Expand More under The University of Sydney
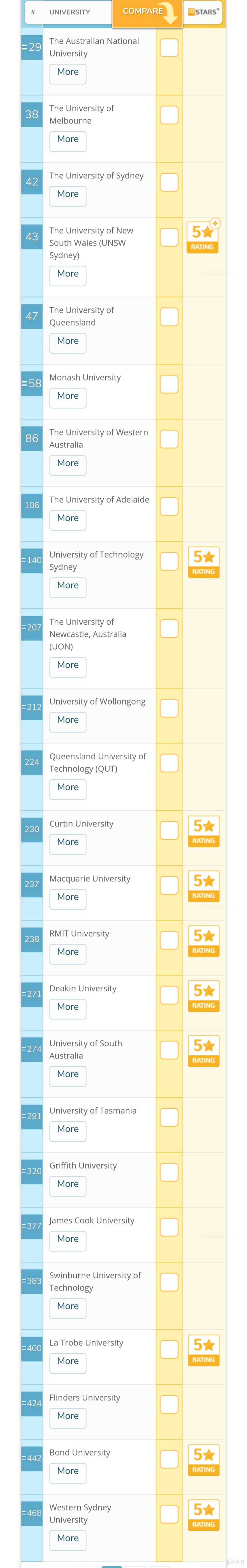This screenshot has height=1568, width=247. tap(68, 195)
